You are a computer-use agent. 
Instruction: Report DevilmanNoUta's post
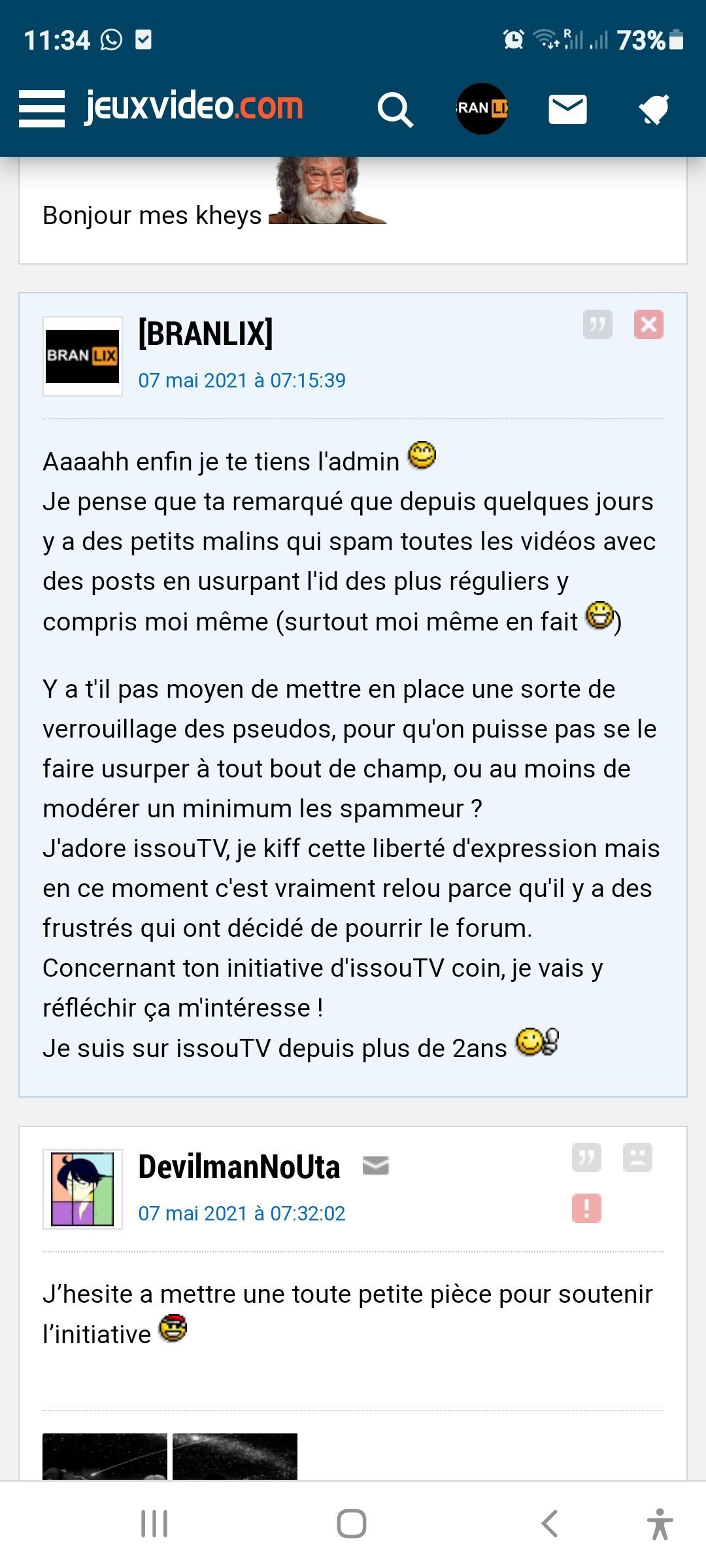(x=586, y=1208)
